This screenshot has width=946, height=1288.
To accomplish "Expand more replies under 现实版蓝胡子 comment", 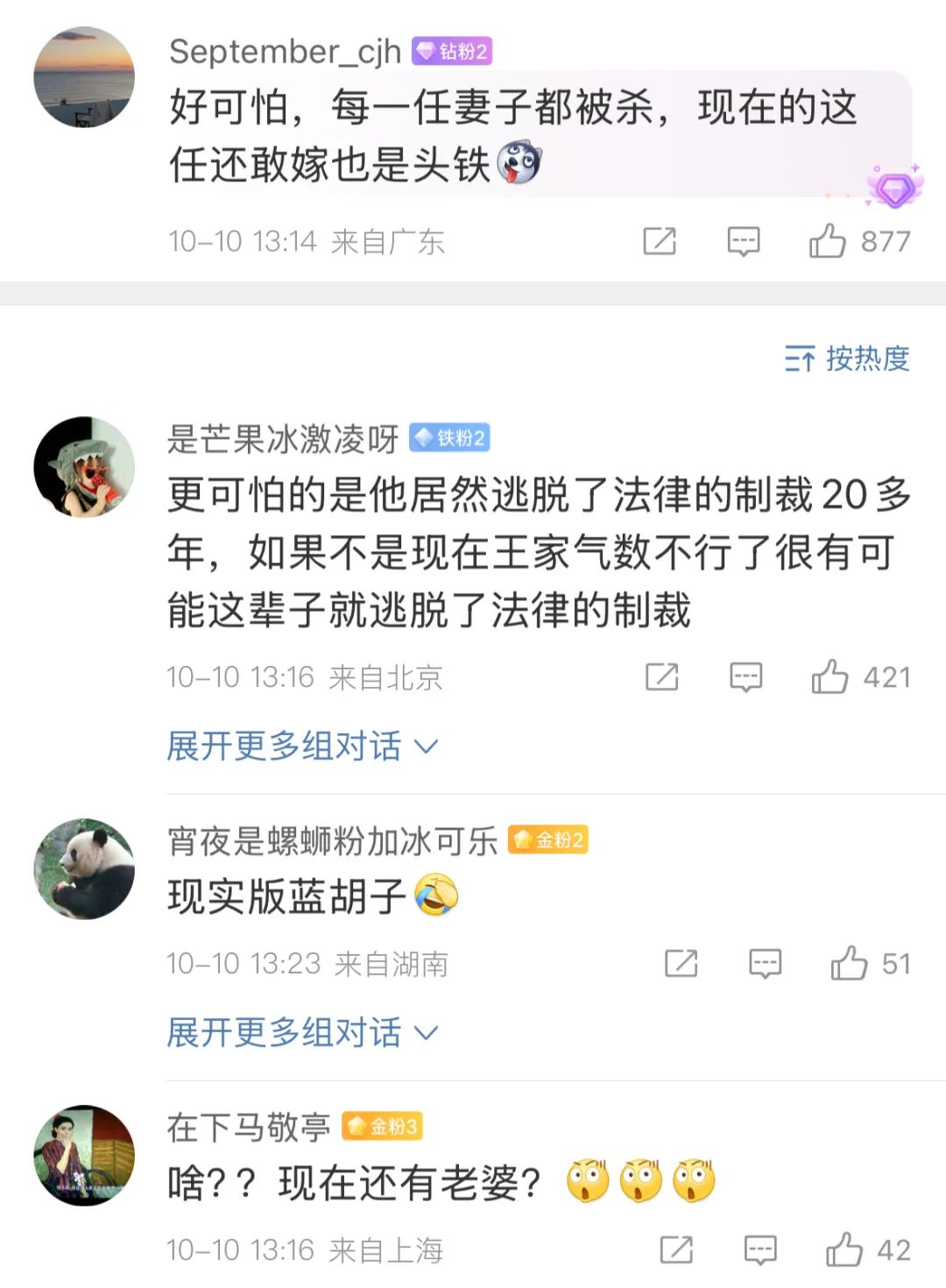I will [301, 1033].
